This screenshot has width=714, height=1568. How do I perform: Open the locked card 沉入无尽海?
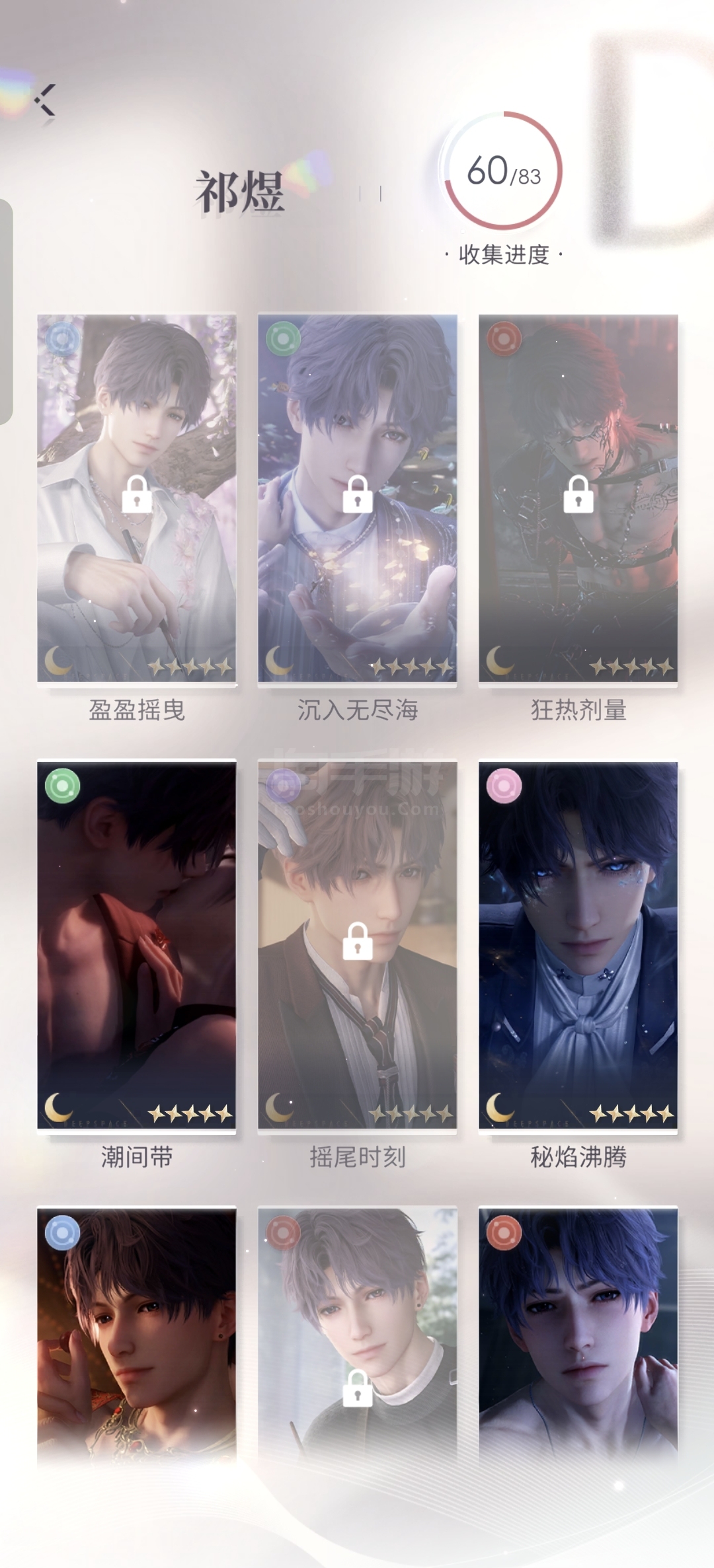click(358, 499)
